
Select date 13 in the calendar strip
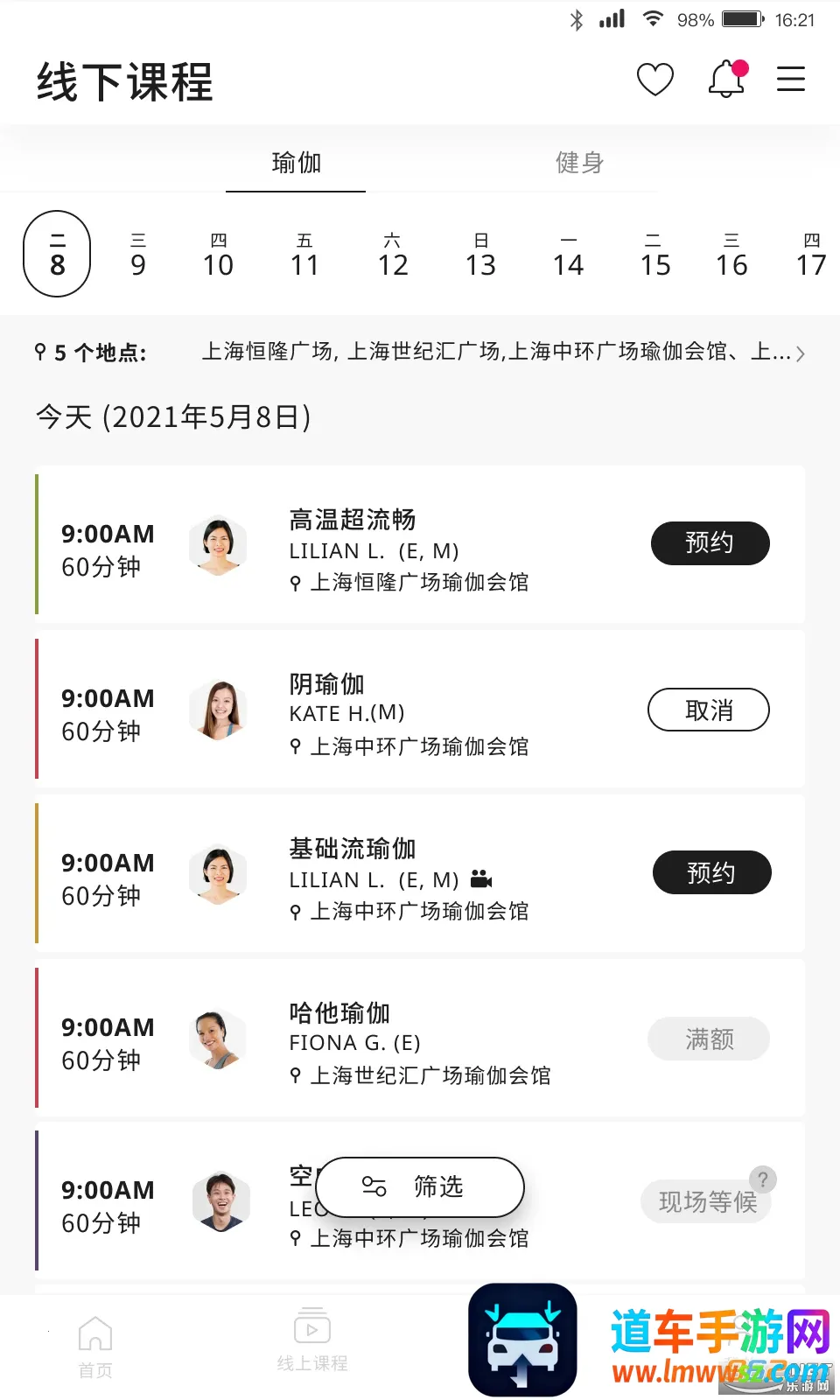480,255
